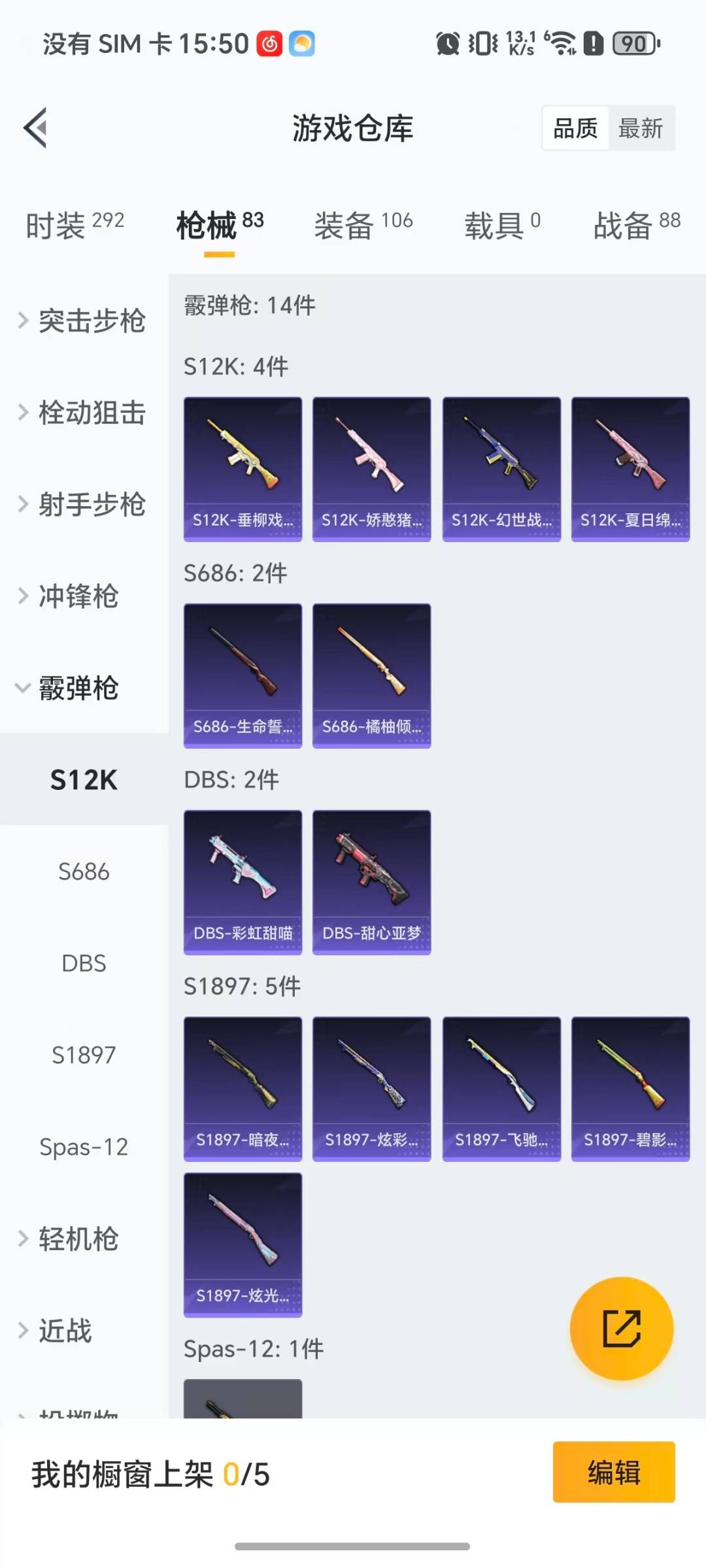The height and width of the screenshot is (1568, 706).
Task: Select the Spas-12 sidebar entry
Action: 84,1146
